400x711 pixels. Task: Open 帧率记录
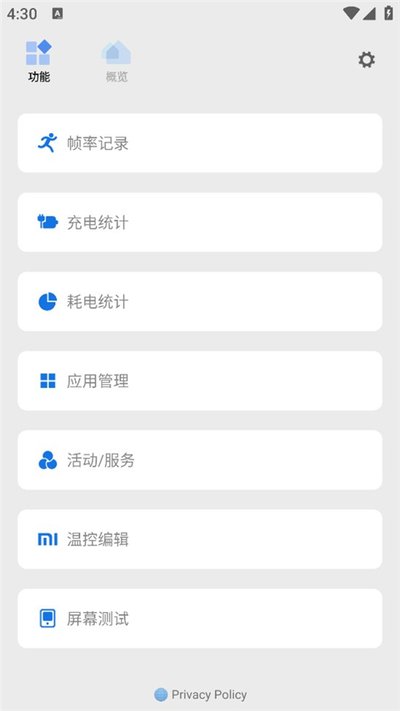tap(200, 143)
